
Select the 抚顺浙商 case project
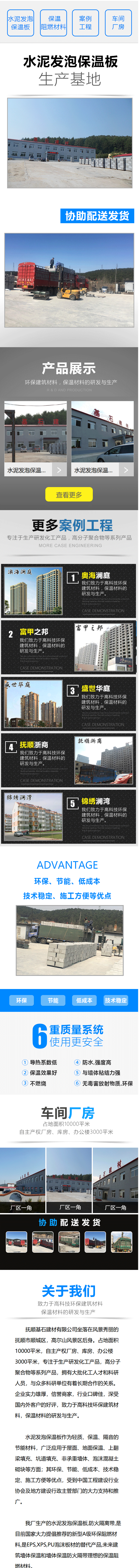69,760
